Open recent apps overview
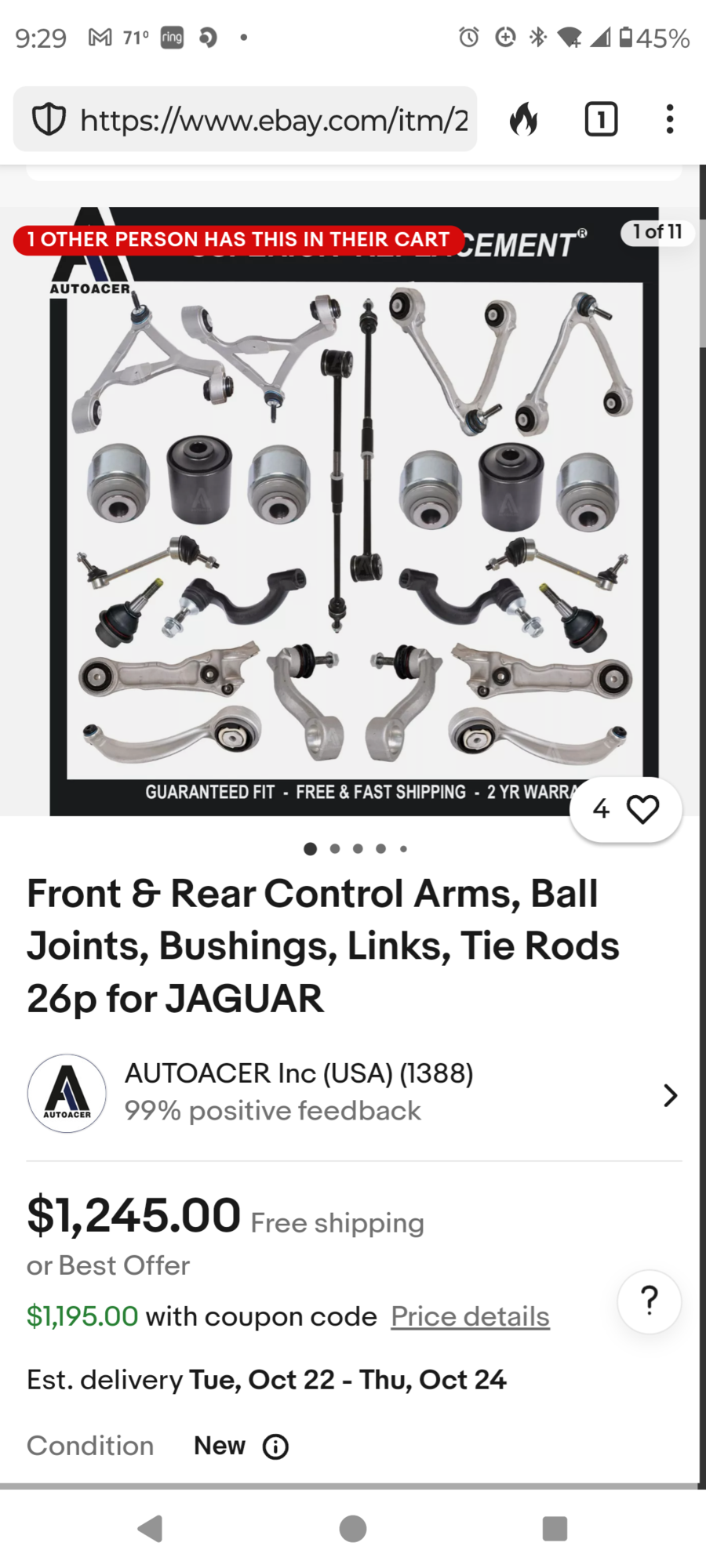Image resolution: width=706 pixels, height=1568 pixels. [555, 1528]
